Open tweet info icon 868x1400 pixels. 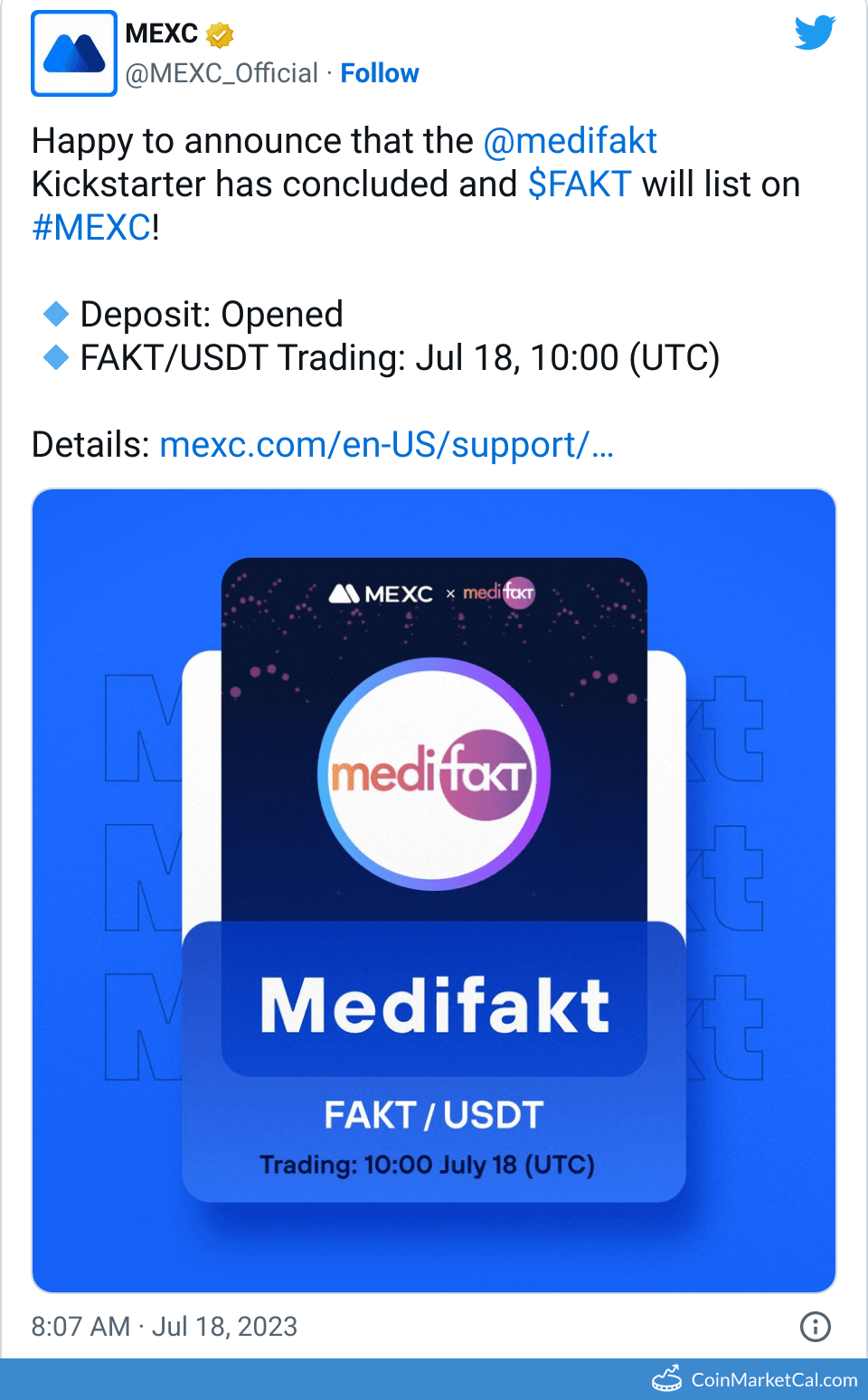pyautogui.click(x=815, y=1326)
